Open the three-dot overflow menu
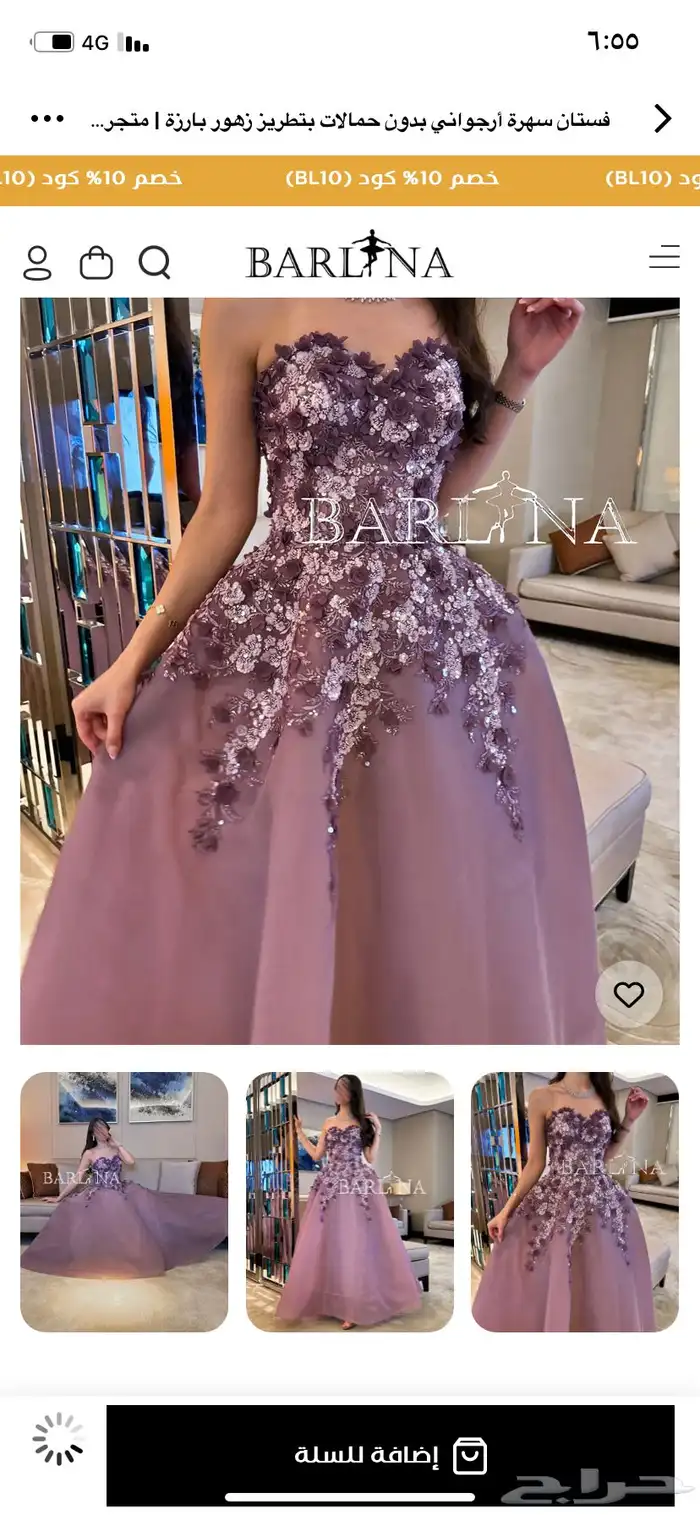The image size is (700, 1515). (47, 119)
